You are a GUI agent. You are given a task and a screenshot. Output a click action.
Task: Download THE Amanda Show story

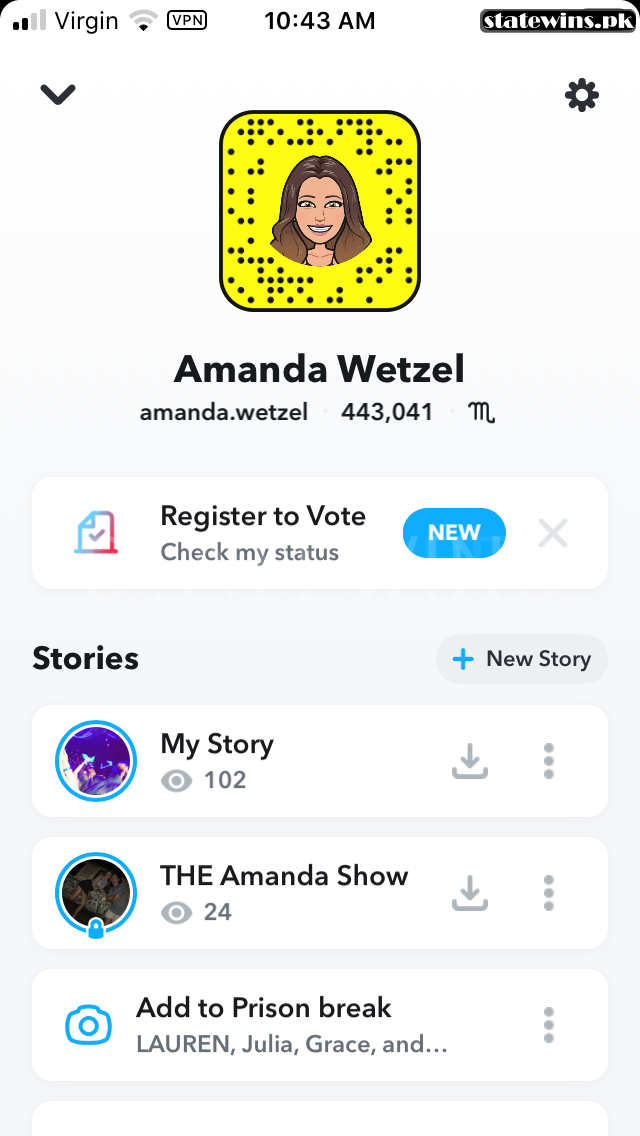coord(469,892)
